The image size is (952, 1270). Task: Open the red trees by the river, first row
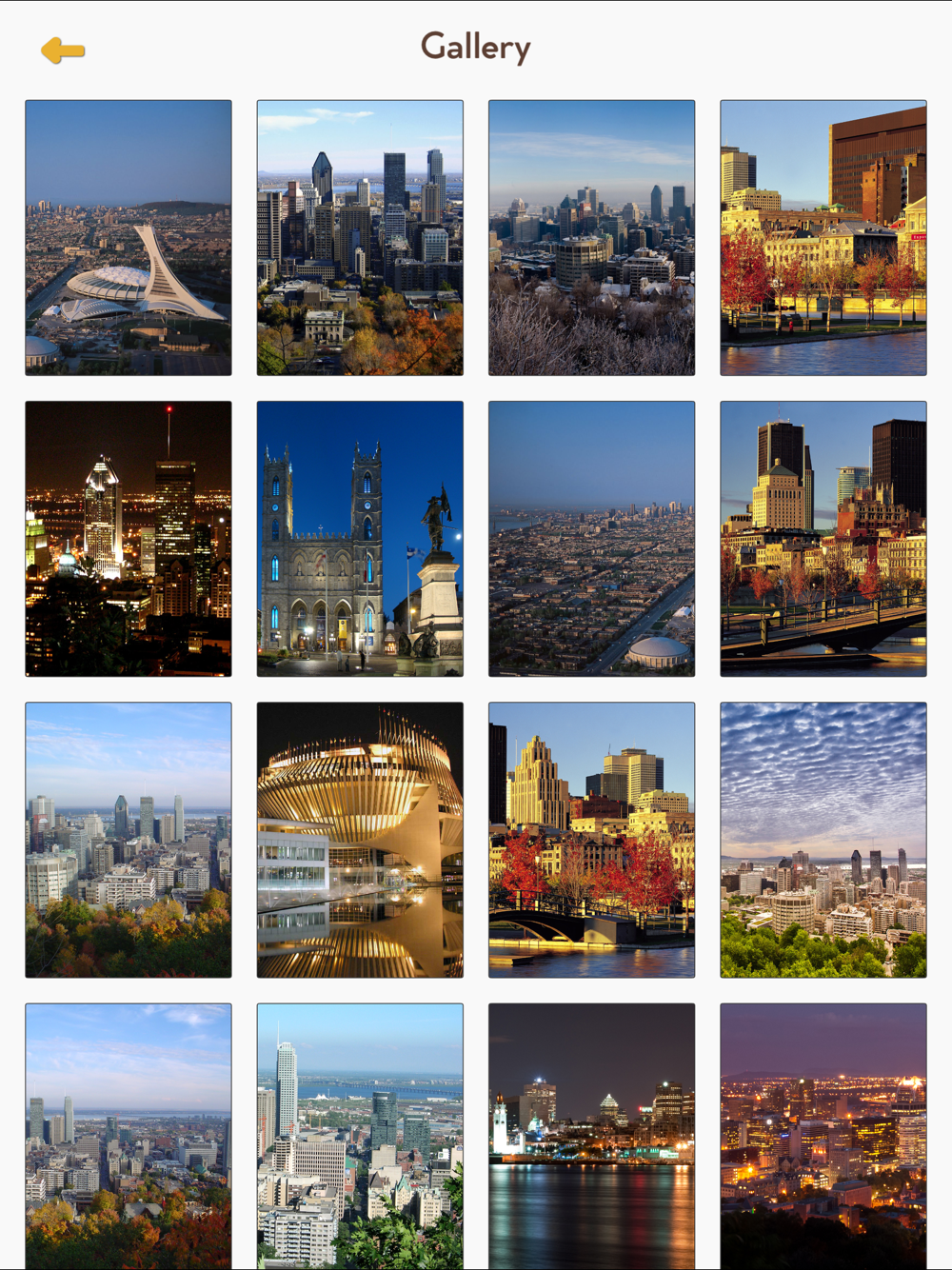tap(823, 238)
